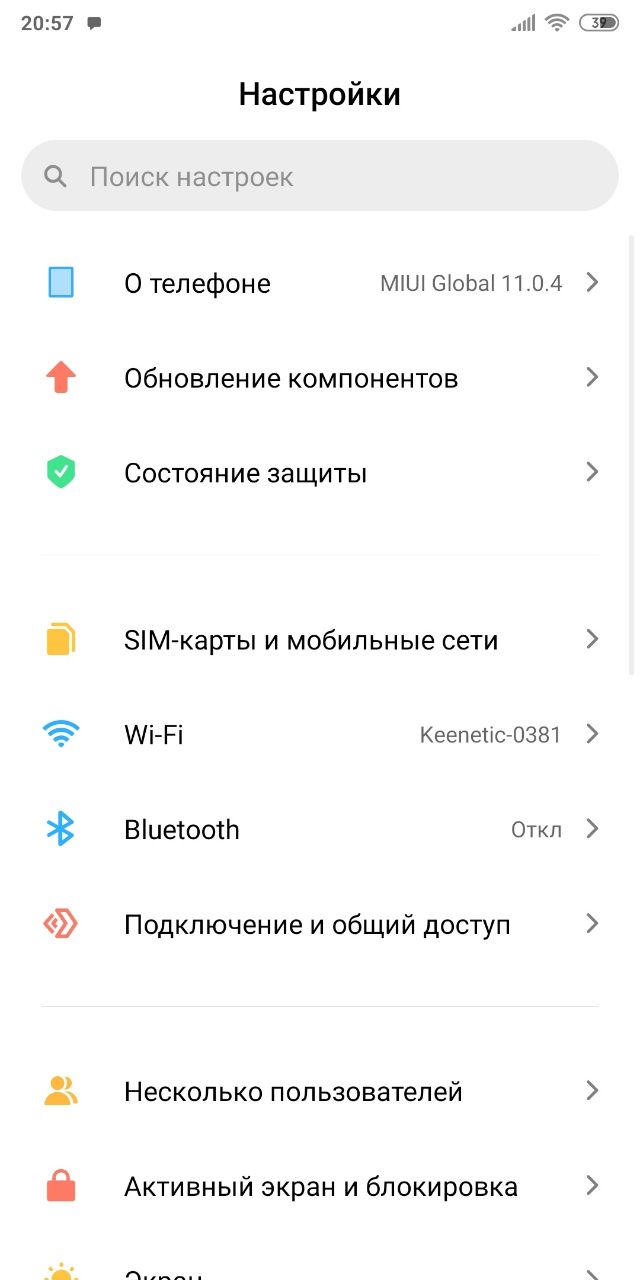Viewport: 640px width, 1280px height.
Task: Open Подключение и общий доступ
Action: coord(320,924)
